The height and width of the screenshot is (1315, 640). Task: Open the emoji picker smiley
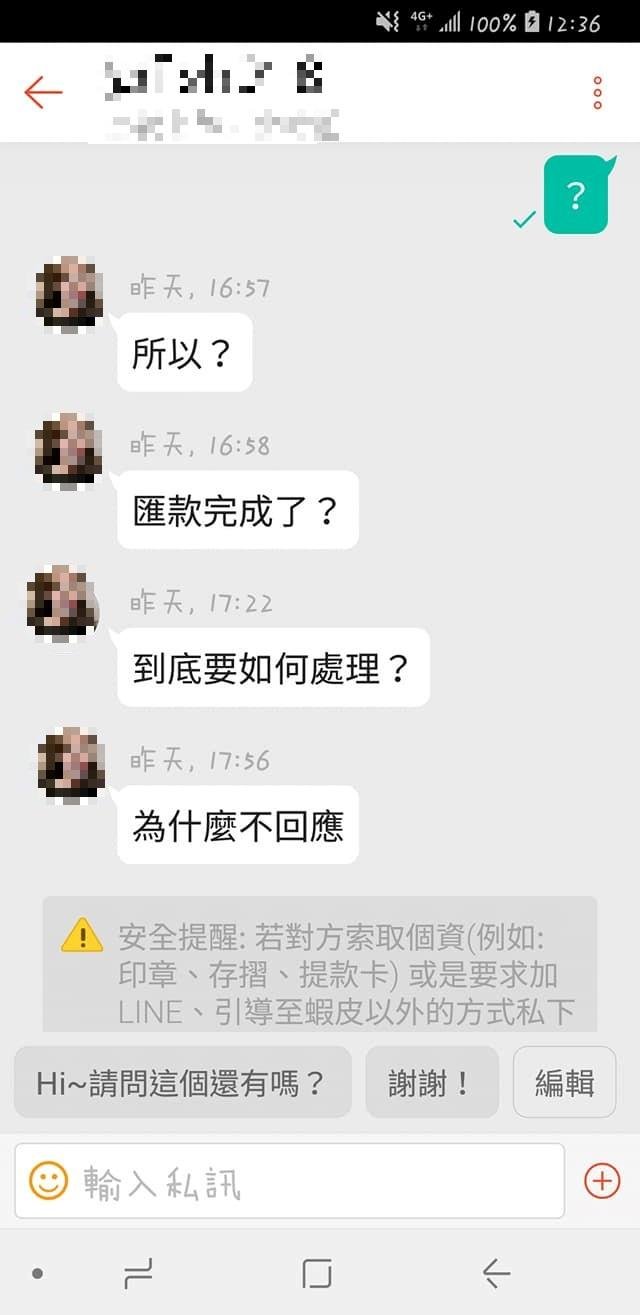coord(48,1181)
